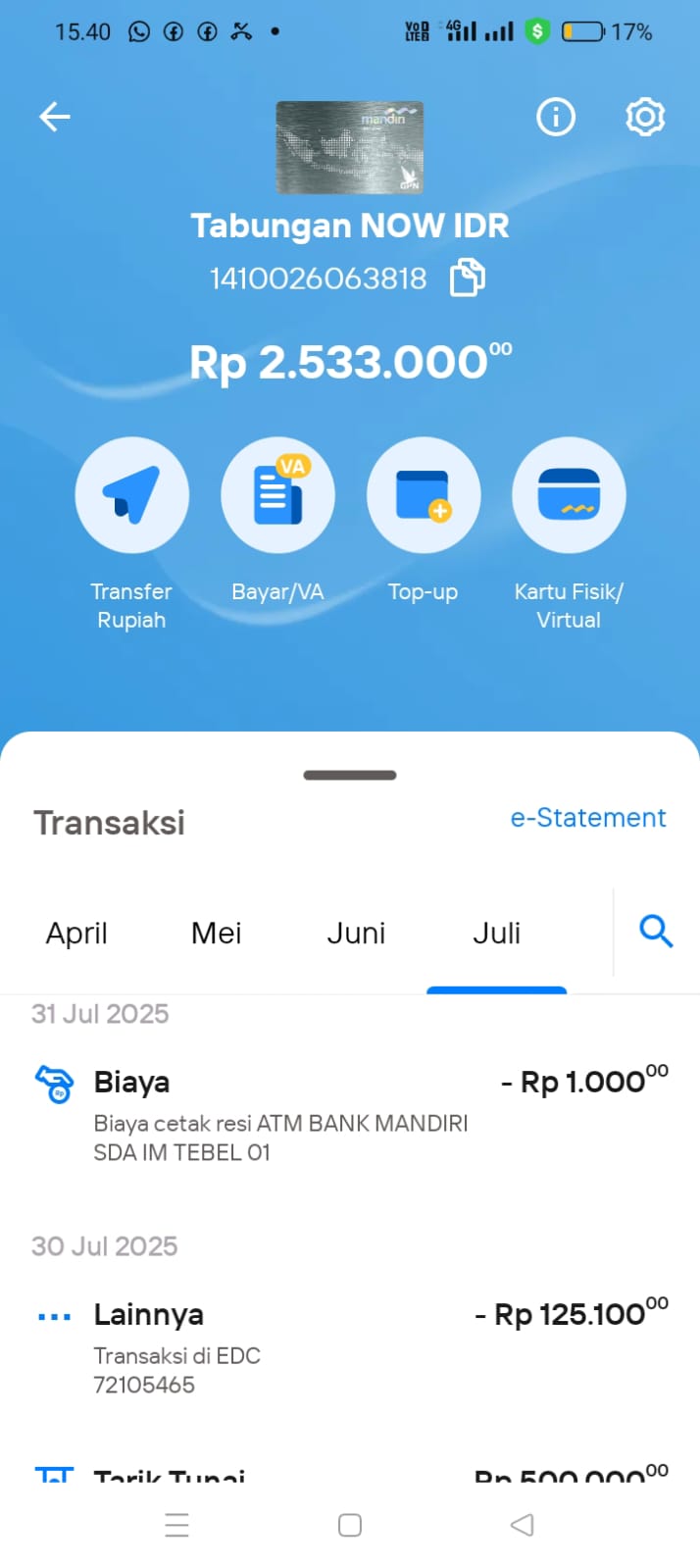Open the account info icon

click(x=556, y=117)
